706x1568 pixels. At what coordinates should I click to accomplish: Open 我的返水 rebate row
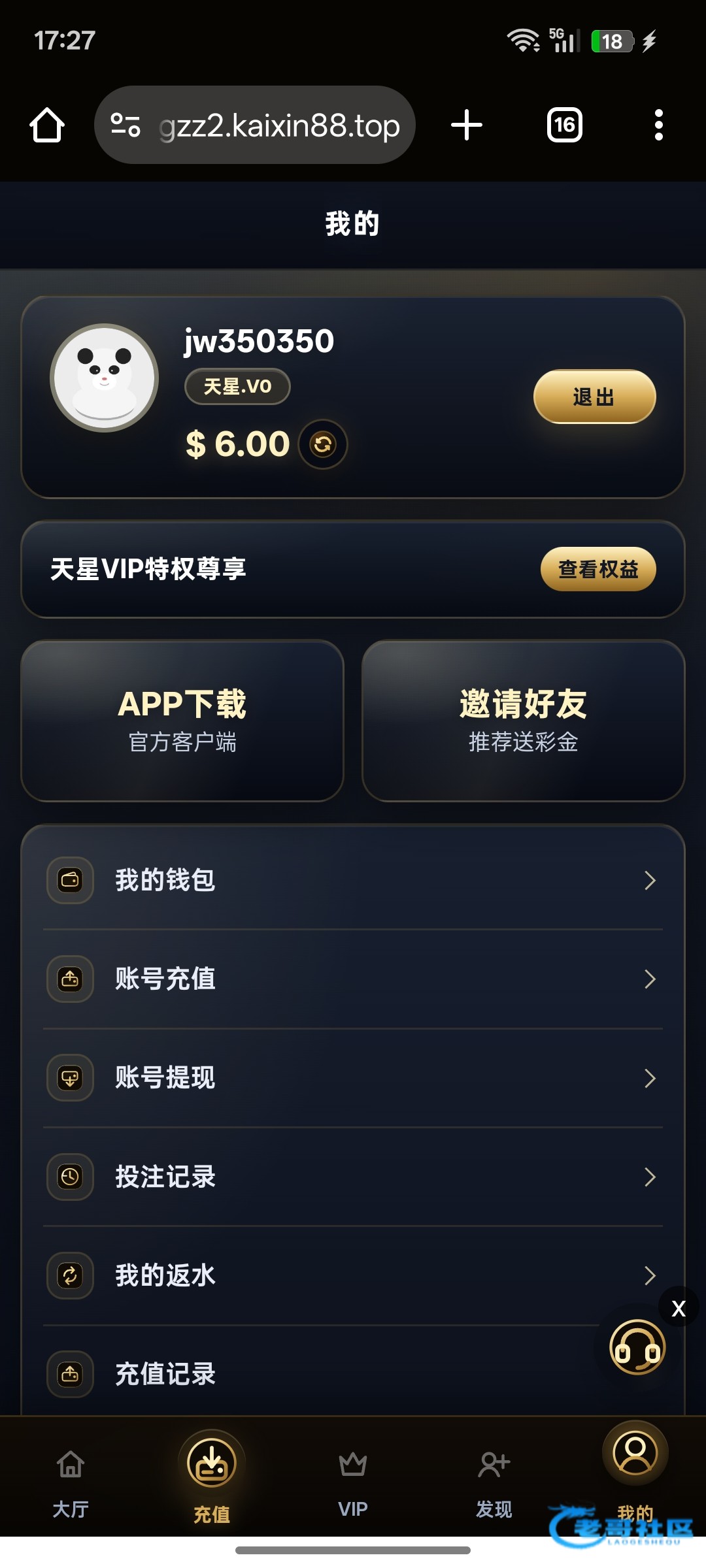[x=353, y=1275]
